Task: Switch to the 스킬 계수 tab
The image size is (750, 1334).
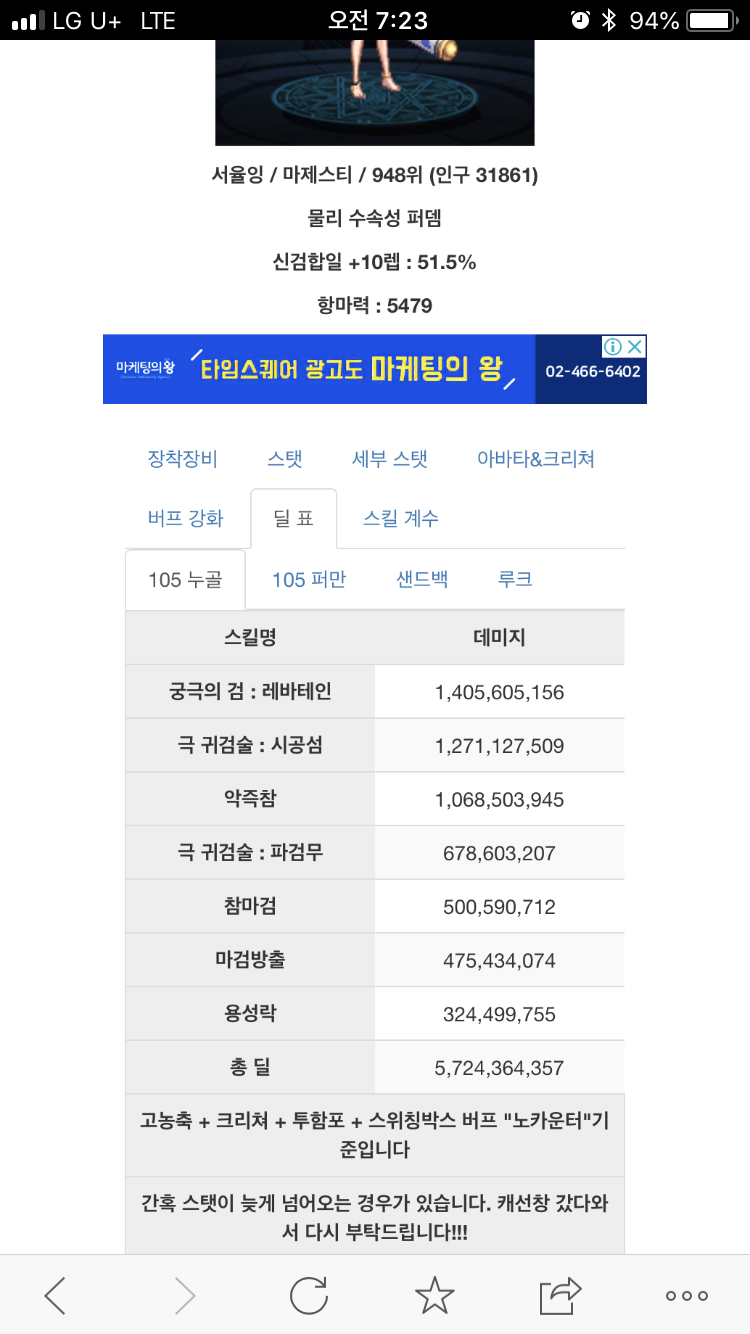Action: pos(400,518)
